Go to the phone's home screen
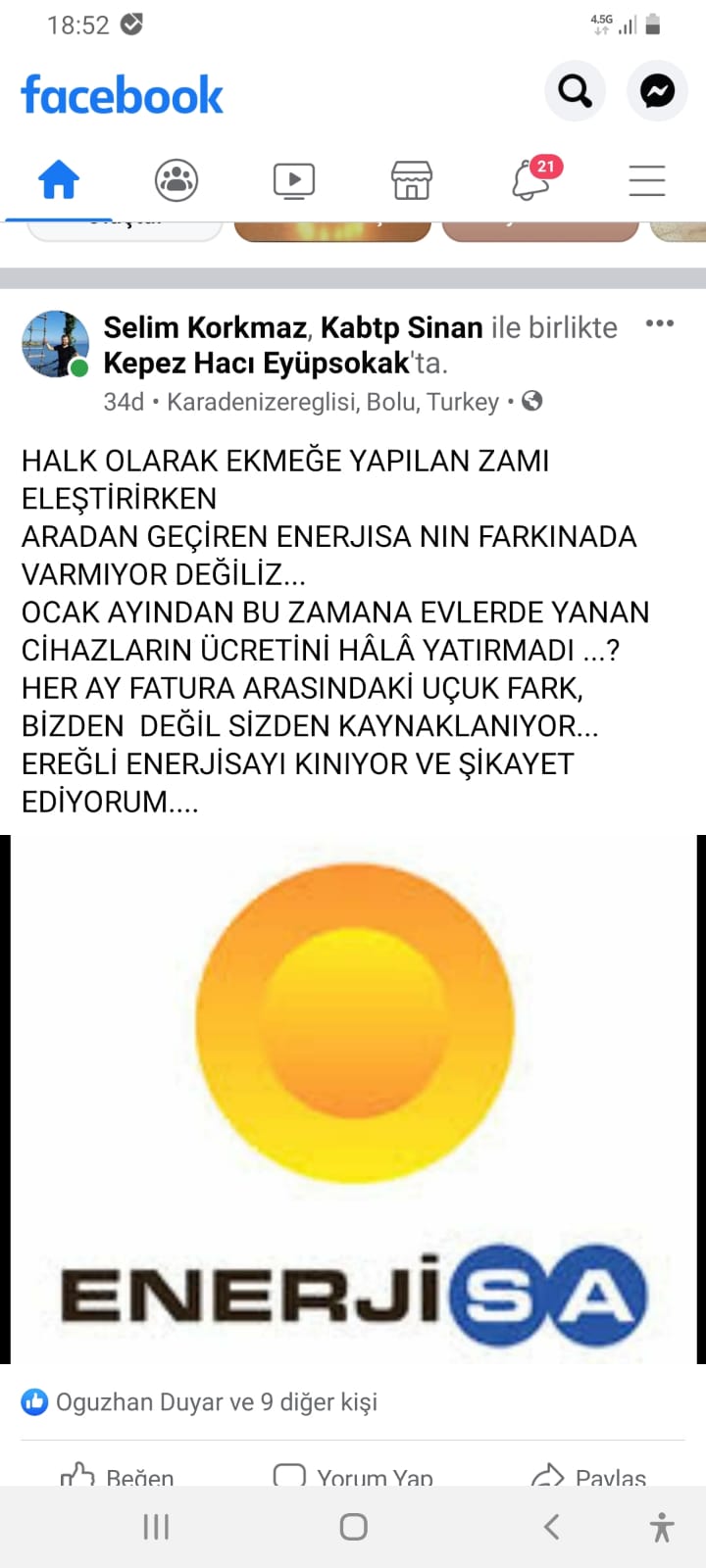The width and height of the screenshot is (706, 1568). pos(353,1527)
